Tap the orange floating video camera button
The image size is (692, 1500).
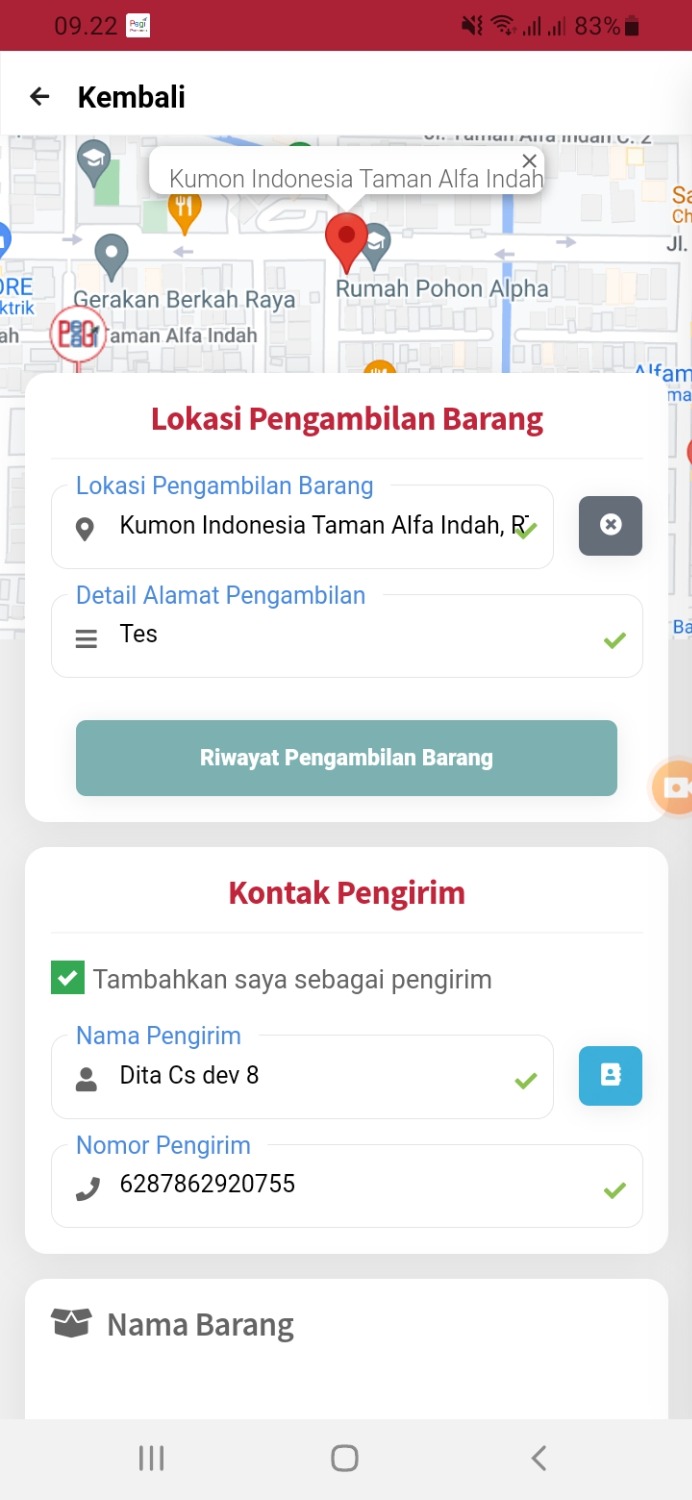pos(674,788)
